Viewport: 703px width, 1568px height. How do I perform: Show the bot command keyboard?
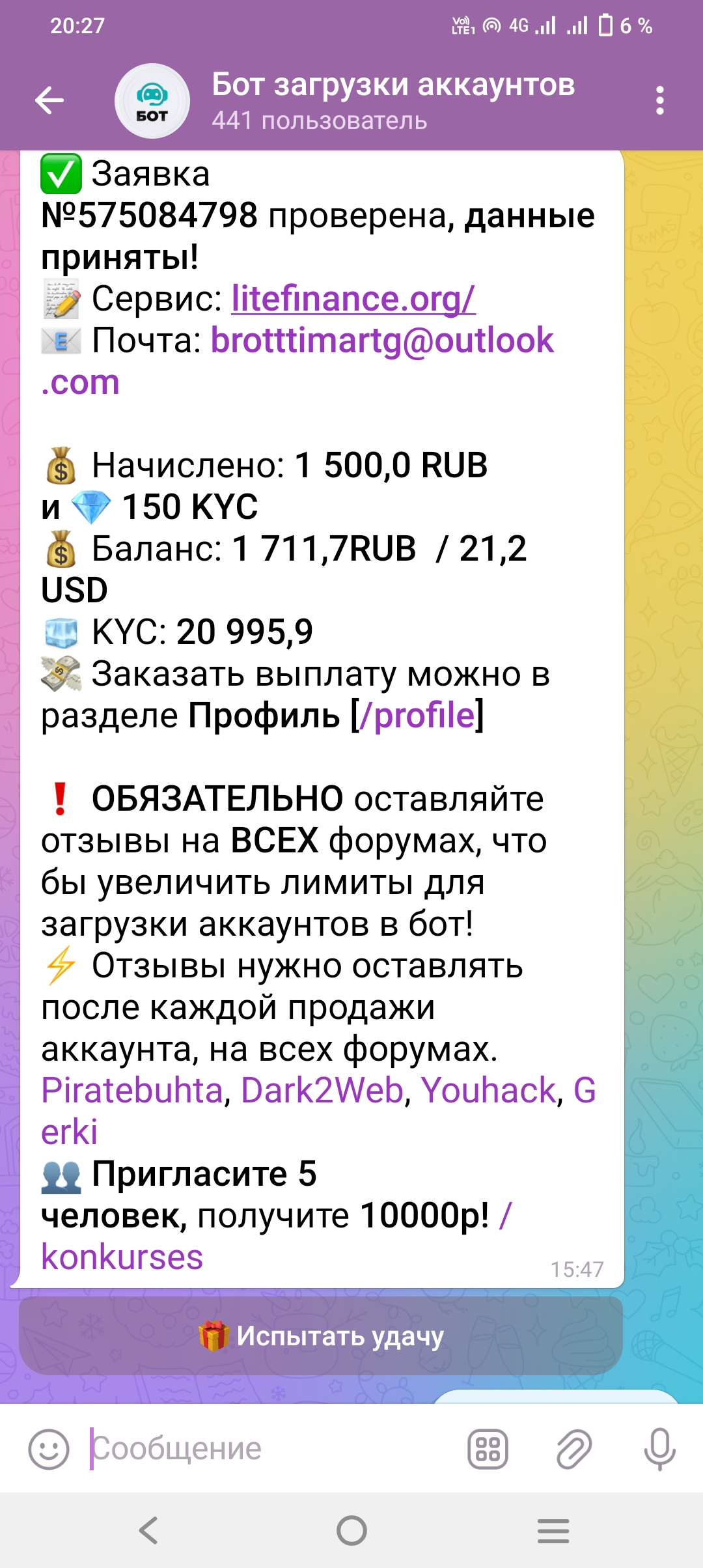[488, 1449]
